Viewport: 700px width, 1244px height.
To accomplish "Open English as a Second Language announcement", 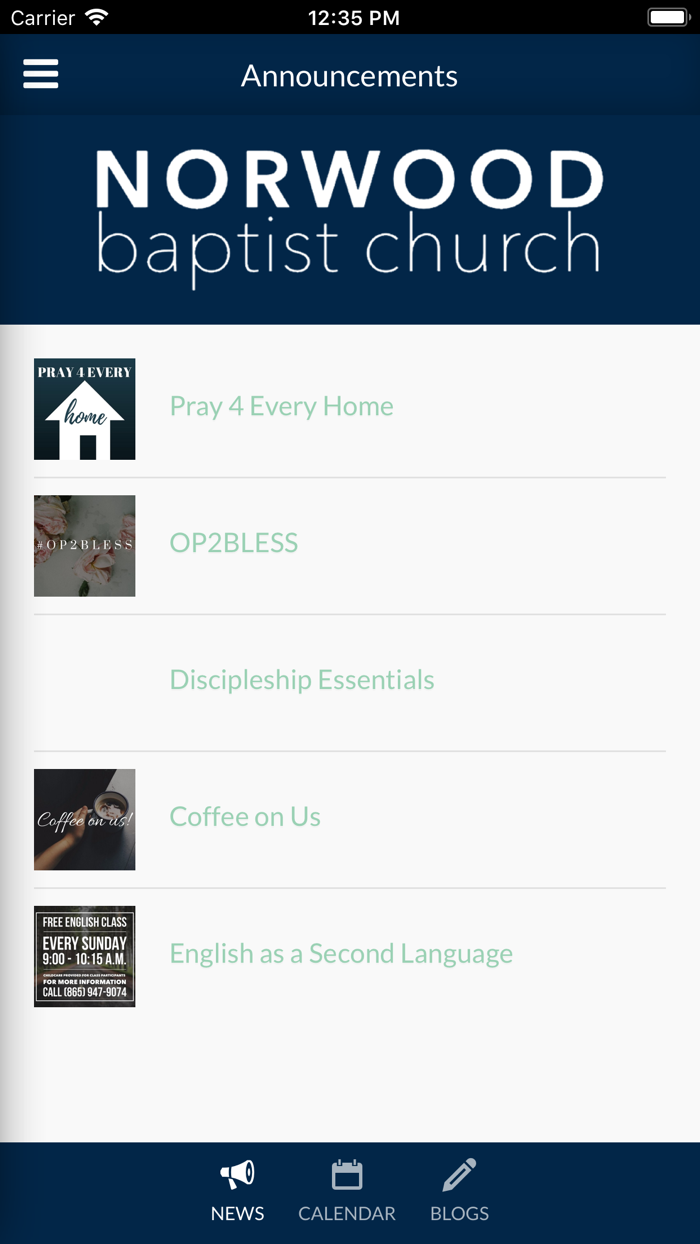I will click(350, 957).
